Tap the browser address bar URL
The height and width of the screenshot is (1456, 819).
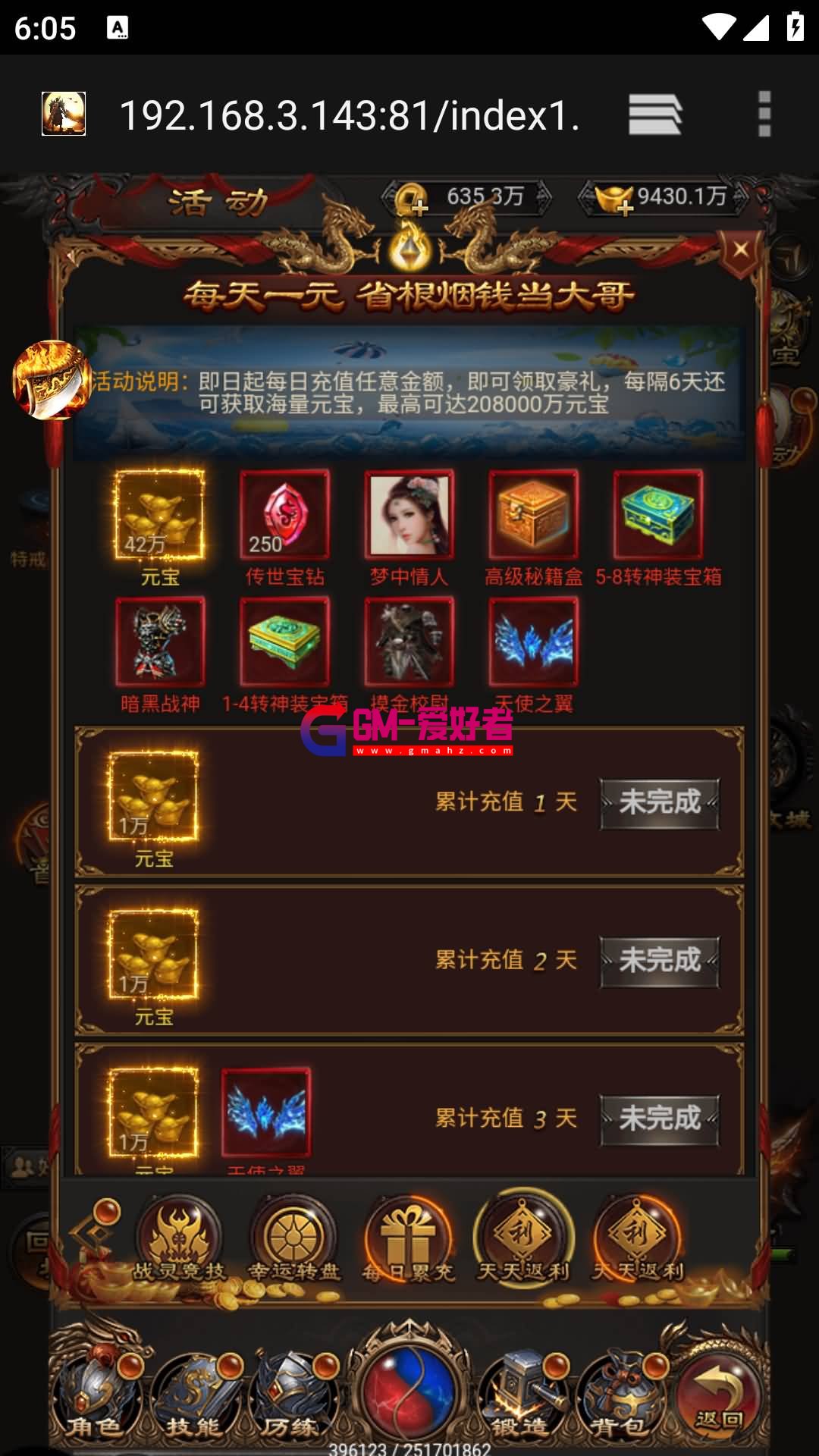click(x=350, y=116)
